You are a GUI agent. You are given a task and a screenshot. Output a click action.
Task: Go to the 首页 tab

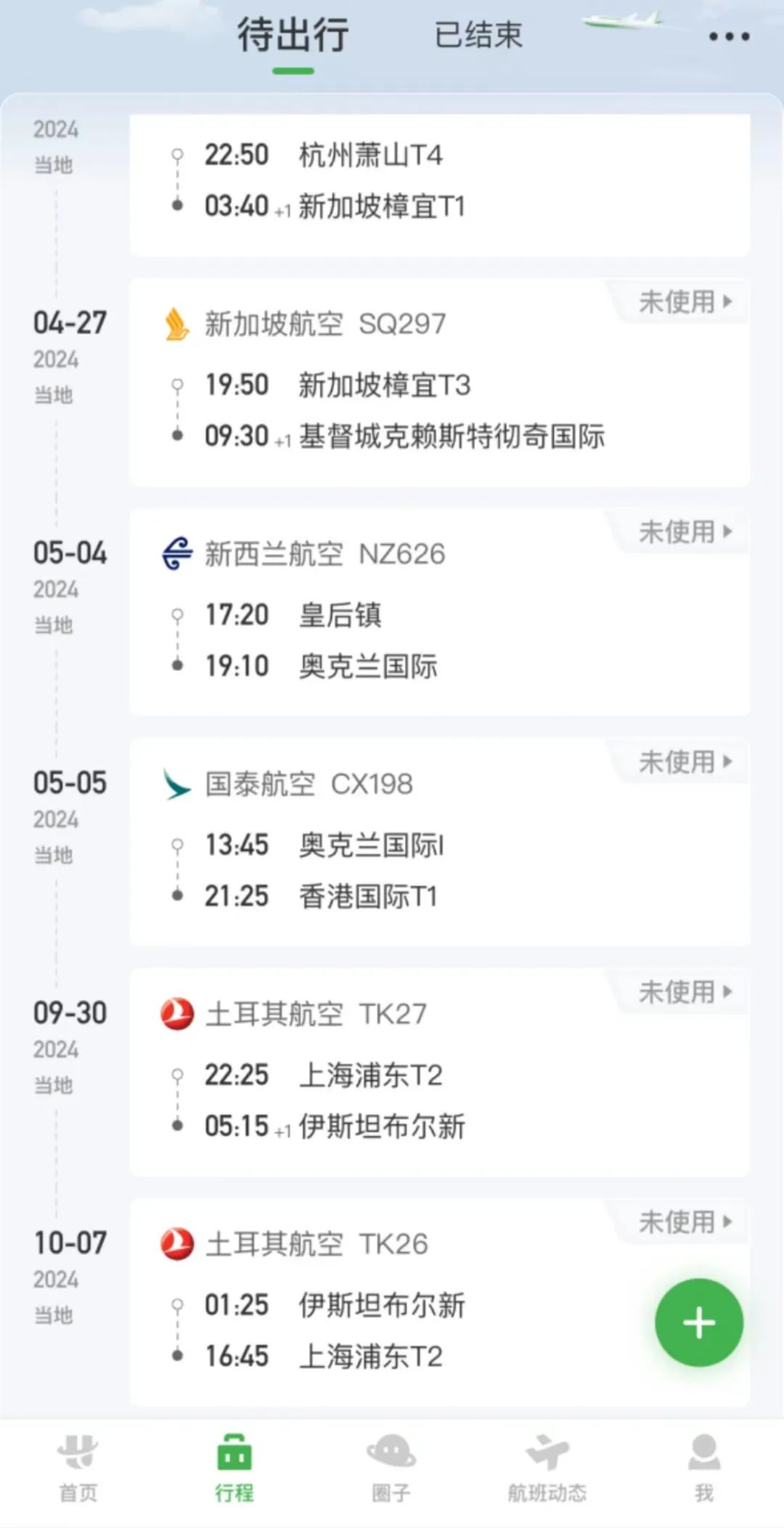[x=78, y=1468]
